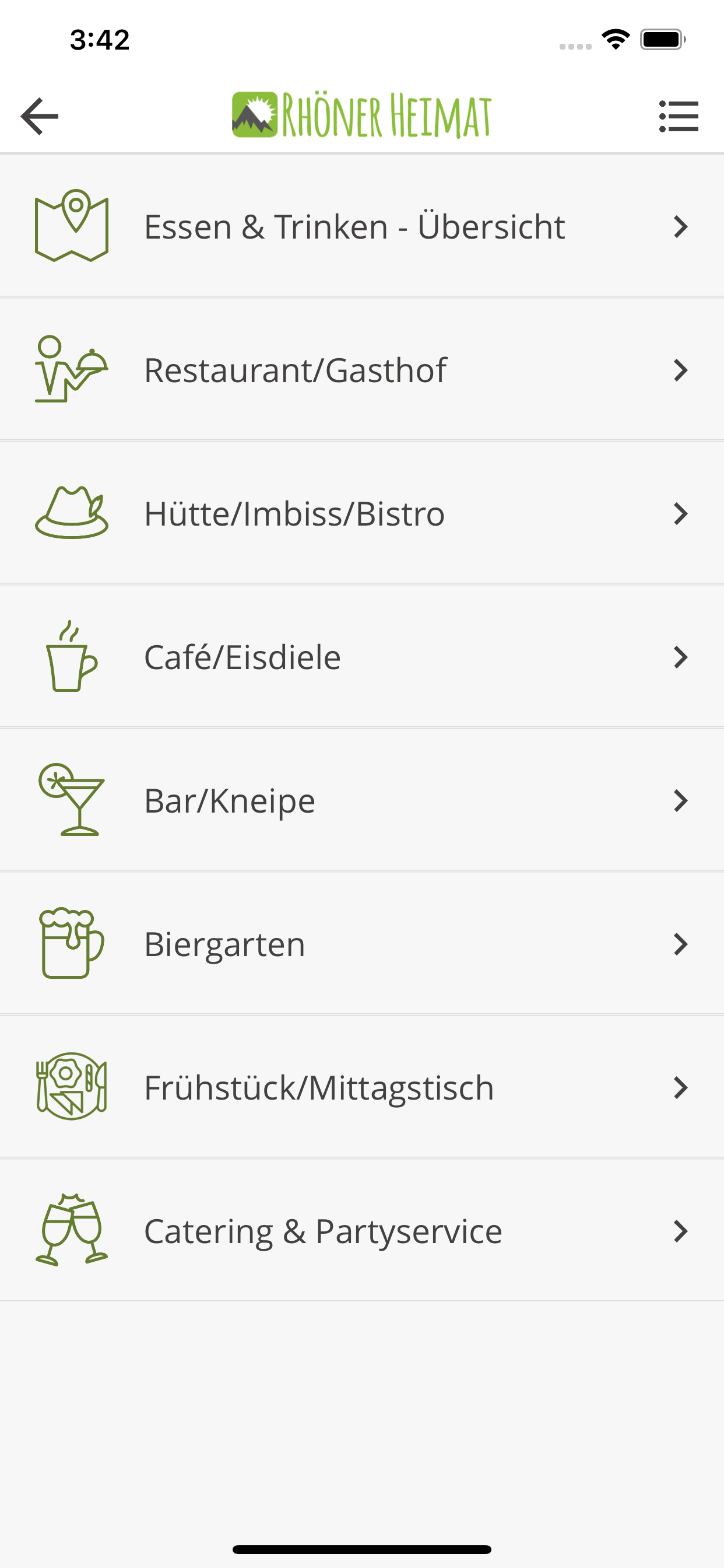View Café/Eisdiele listings
The height and width of the screenshot is (1568, 724).
point(361,657)
